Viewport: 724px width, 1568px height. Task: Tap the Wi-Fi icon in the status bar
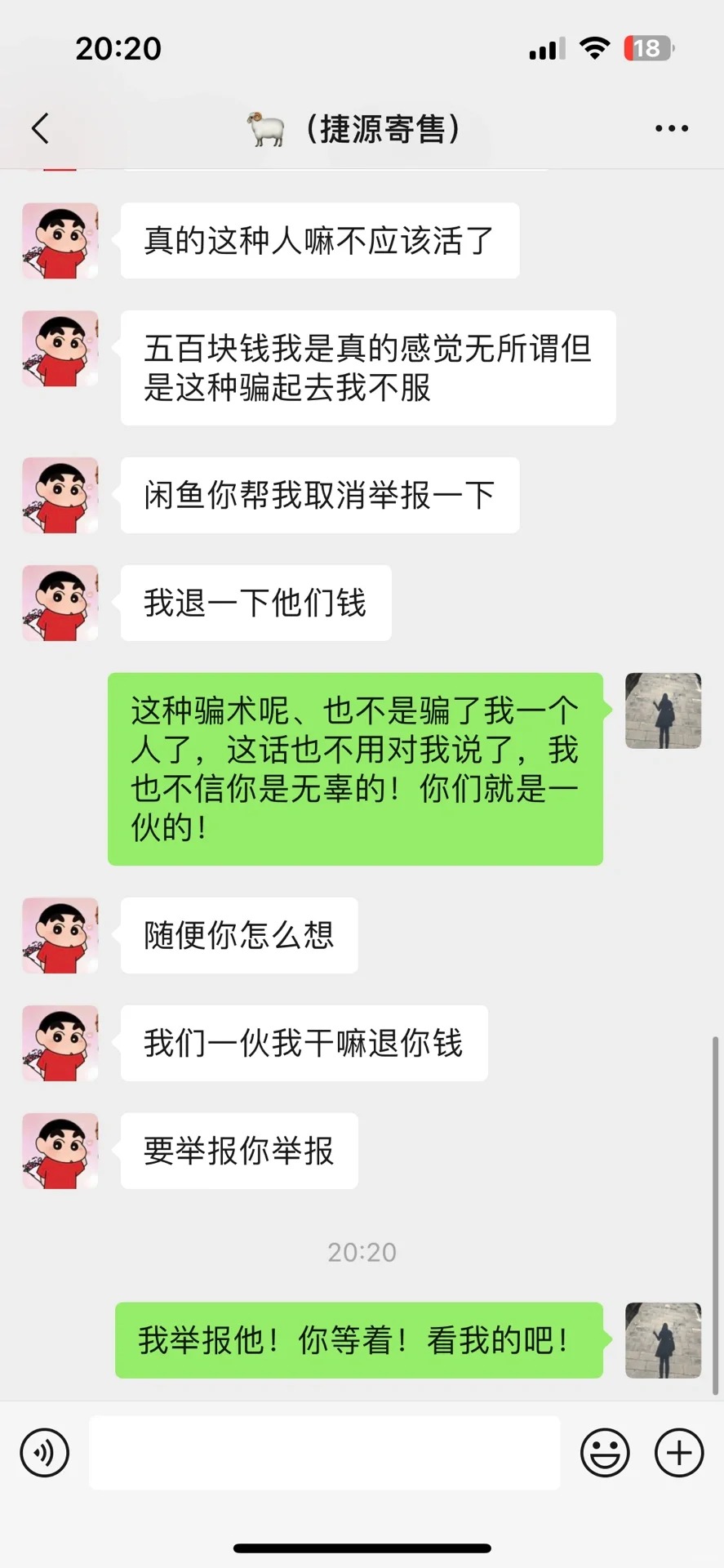point(594,47)
